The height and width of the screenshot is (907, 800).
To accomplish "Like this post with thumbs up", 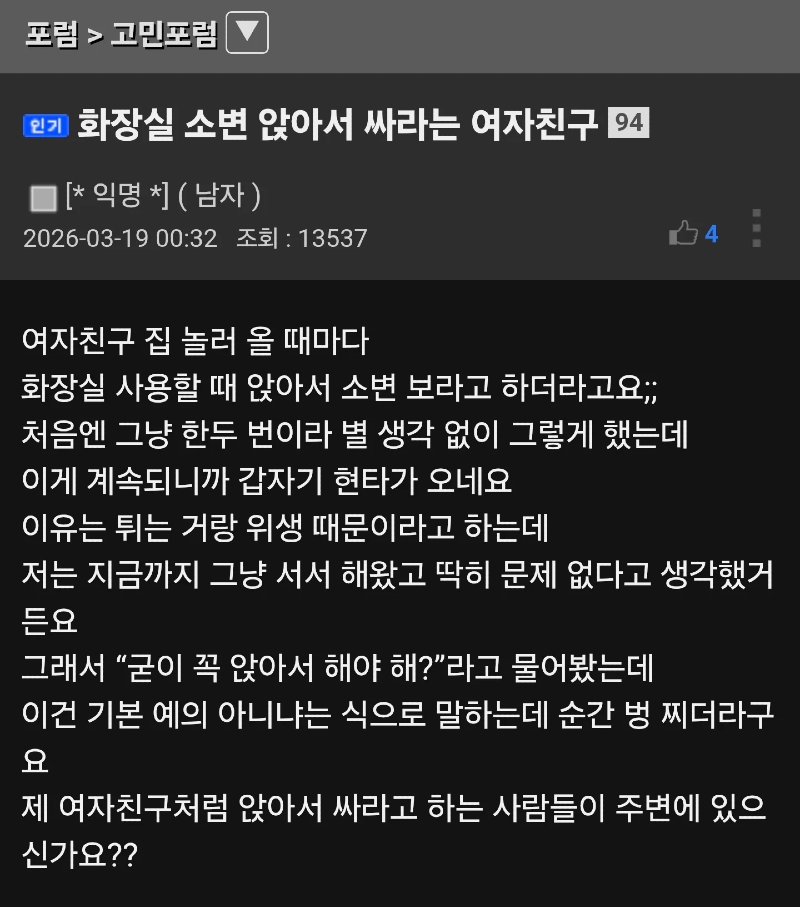I will pos(684,234).
